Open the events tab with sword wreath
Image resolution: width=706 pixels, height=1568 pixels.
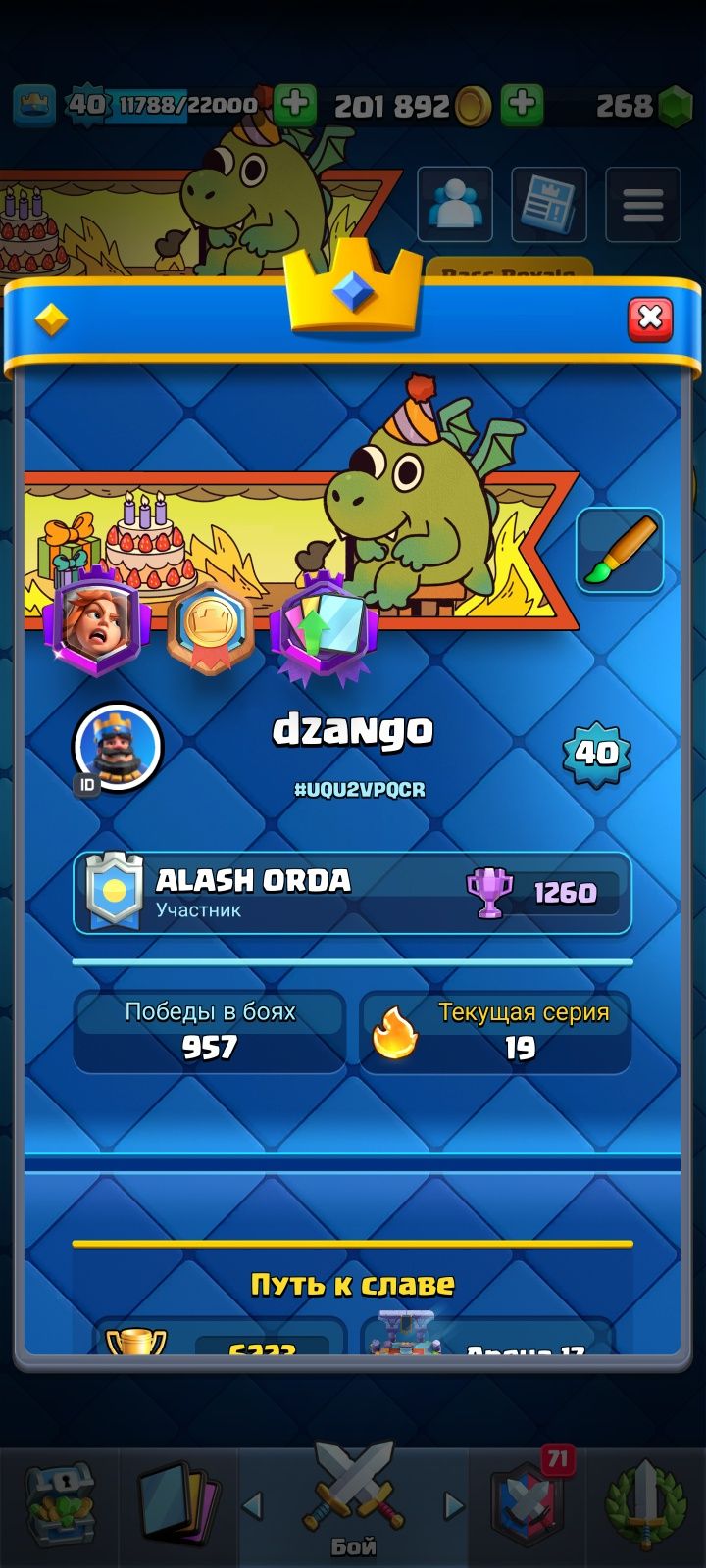click(645, 1504)
